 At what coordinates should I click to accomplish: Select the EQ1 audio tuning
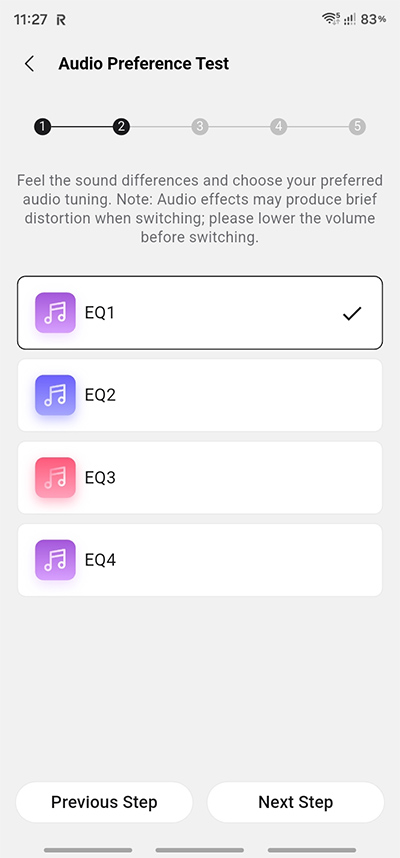click(x=200, y=312)
